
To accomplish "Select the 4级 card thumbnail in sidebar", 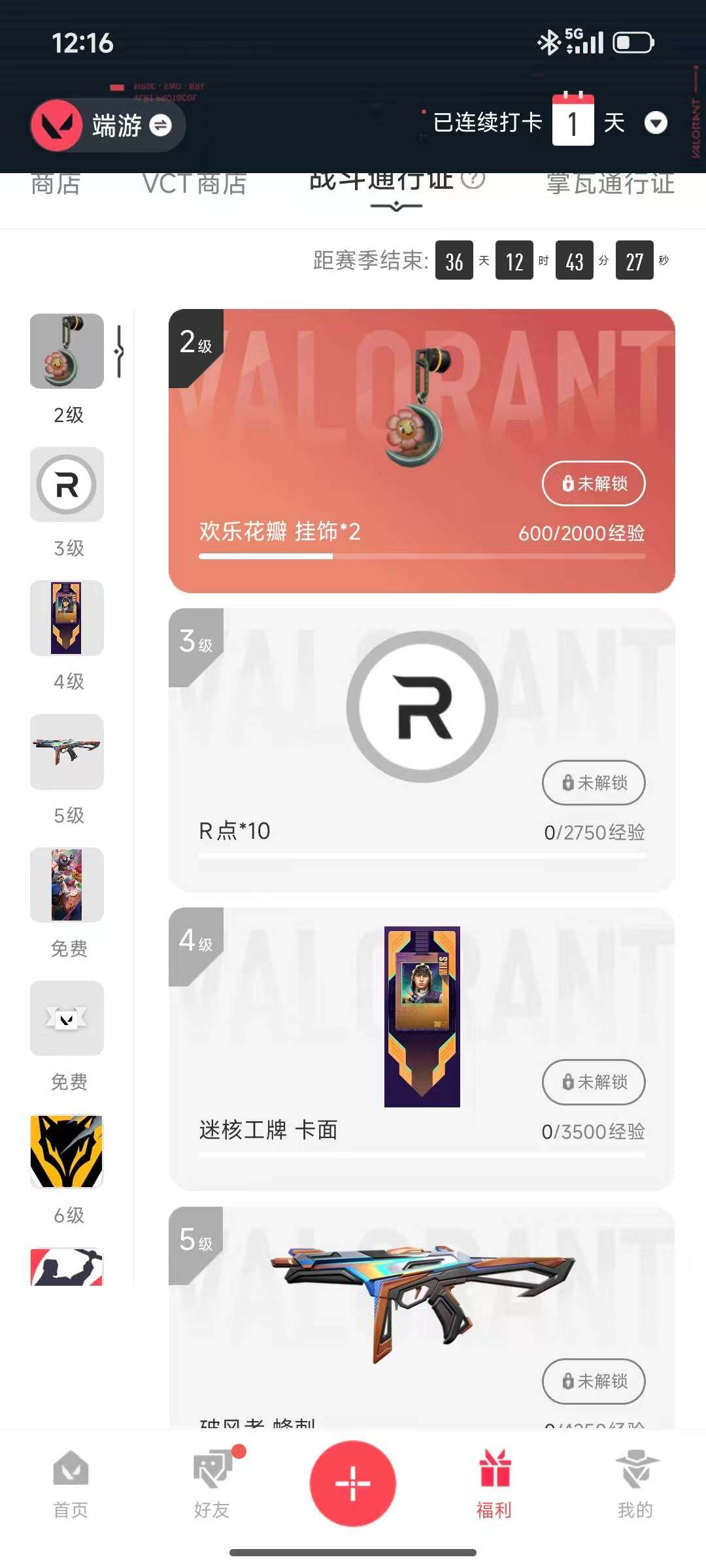I will (x=66, y=619).
